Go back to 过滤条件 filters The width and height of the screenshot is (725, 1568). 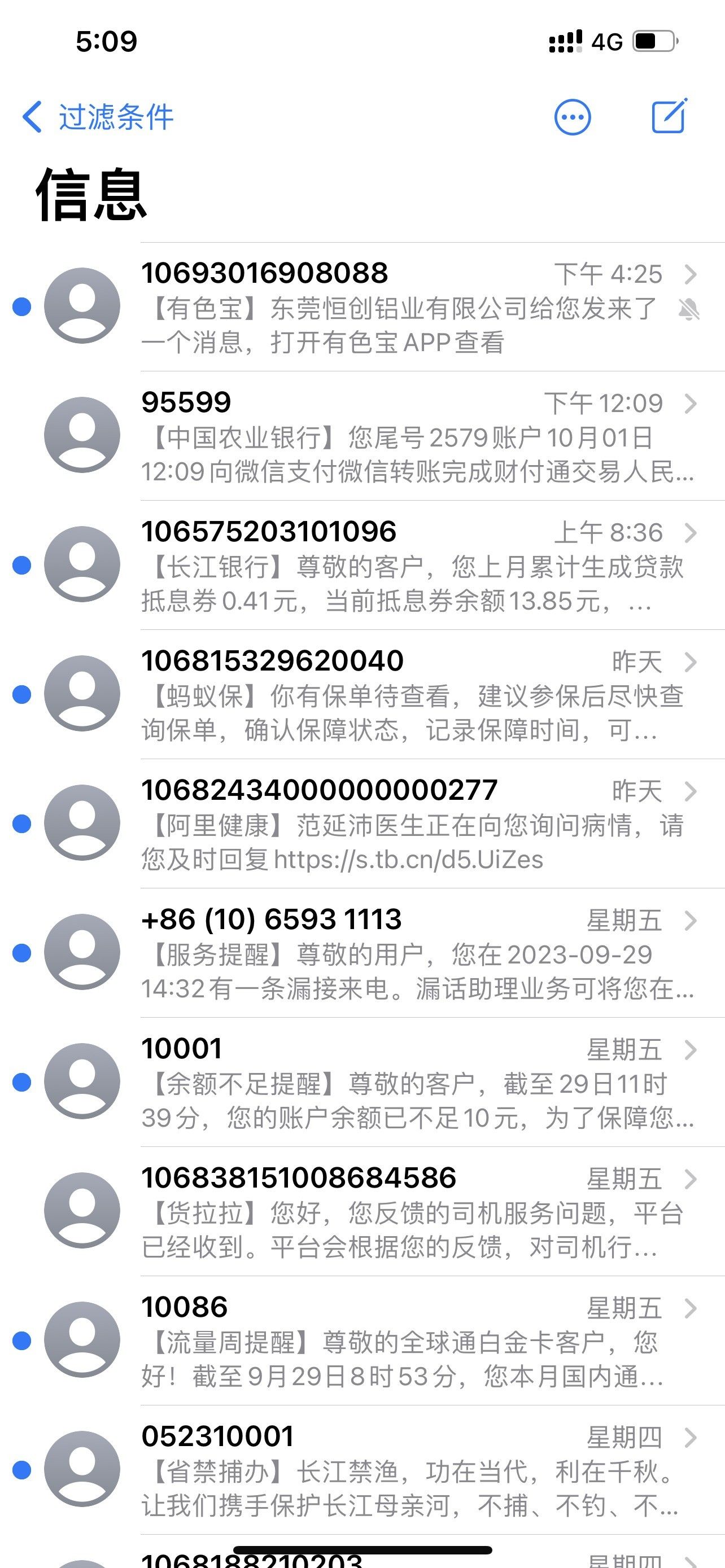(97, 116)
